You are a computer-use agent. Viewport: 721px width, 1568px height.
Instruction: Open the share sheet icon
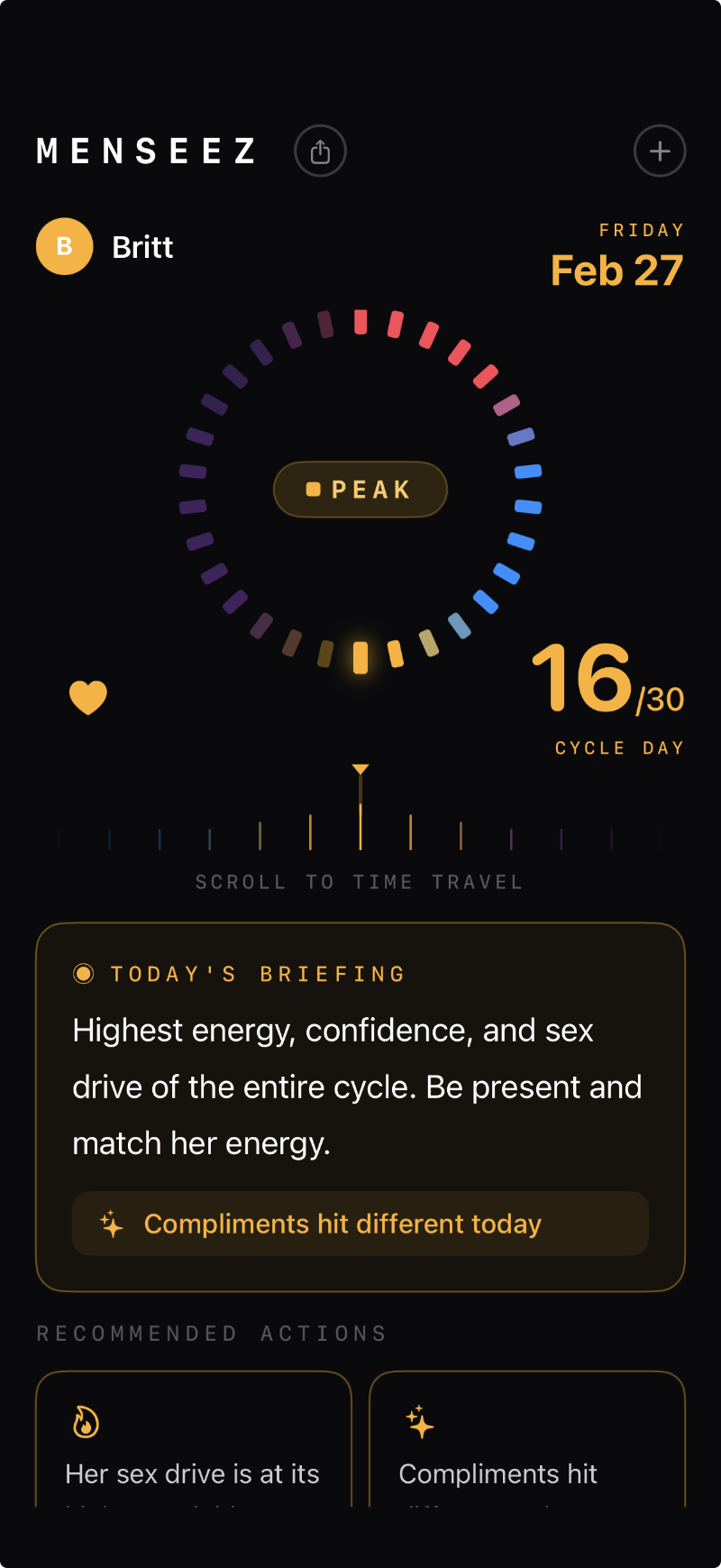coord(320,151)
